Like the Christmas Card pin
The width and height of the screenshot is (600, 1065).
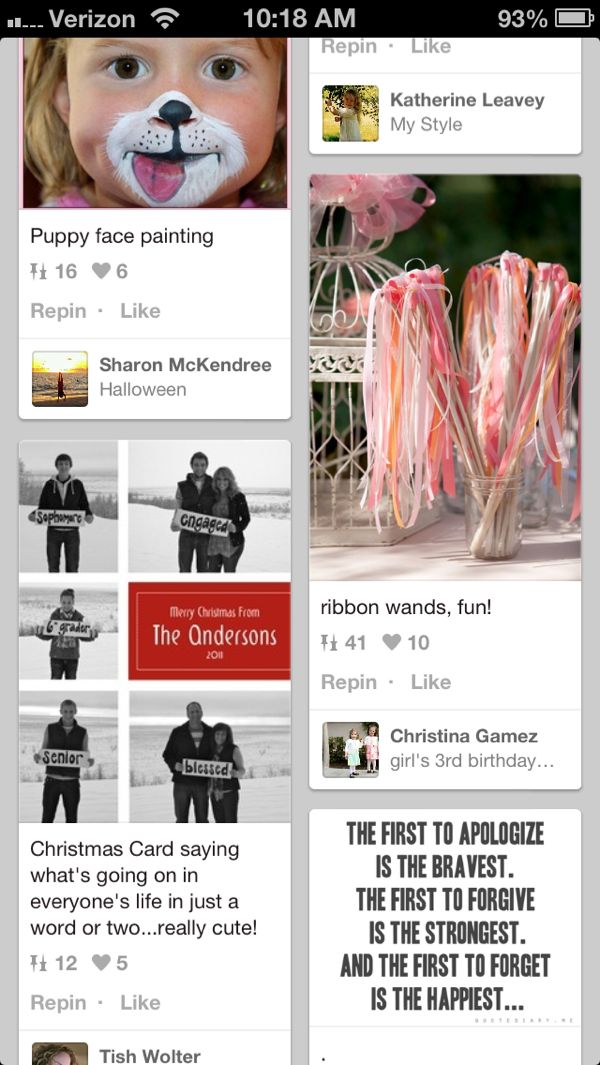(x=141, y=1003)
